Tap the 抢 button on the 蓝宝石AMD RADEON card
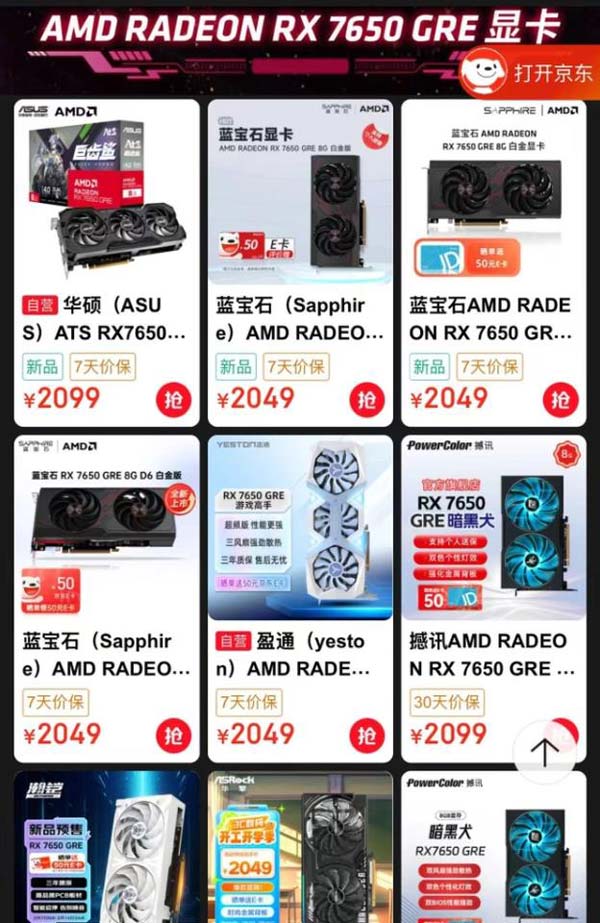The image size is (600, 923). point(560,399)
